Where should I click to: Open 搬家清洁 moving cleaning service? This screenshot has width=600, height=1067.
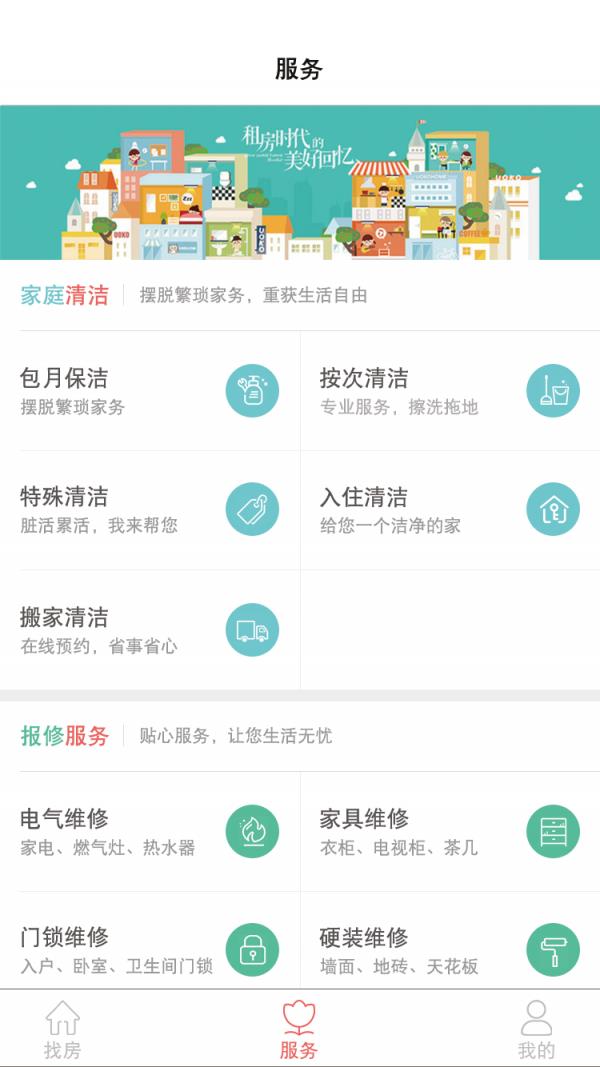click(150, 630)
